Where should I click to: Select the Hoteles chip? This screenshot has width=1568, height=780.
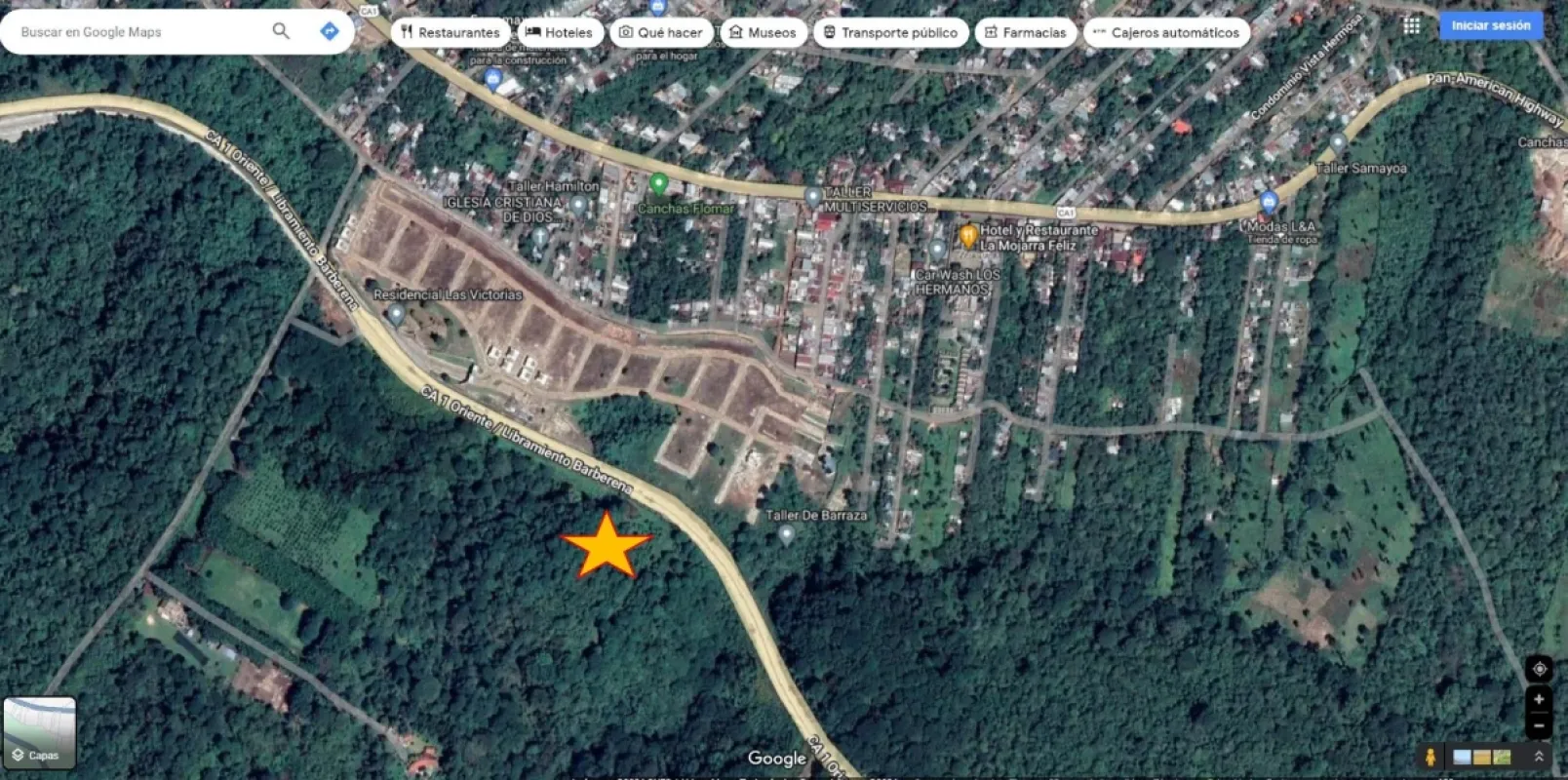click(x=560, y=32)
